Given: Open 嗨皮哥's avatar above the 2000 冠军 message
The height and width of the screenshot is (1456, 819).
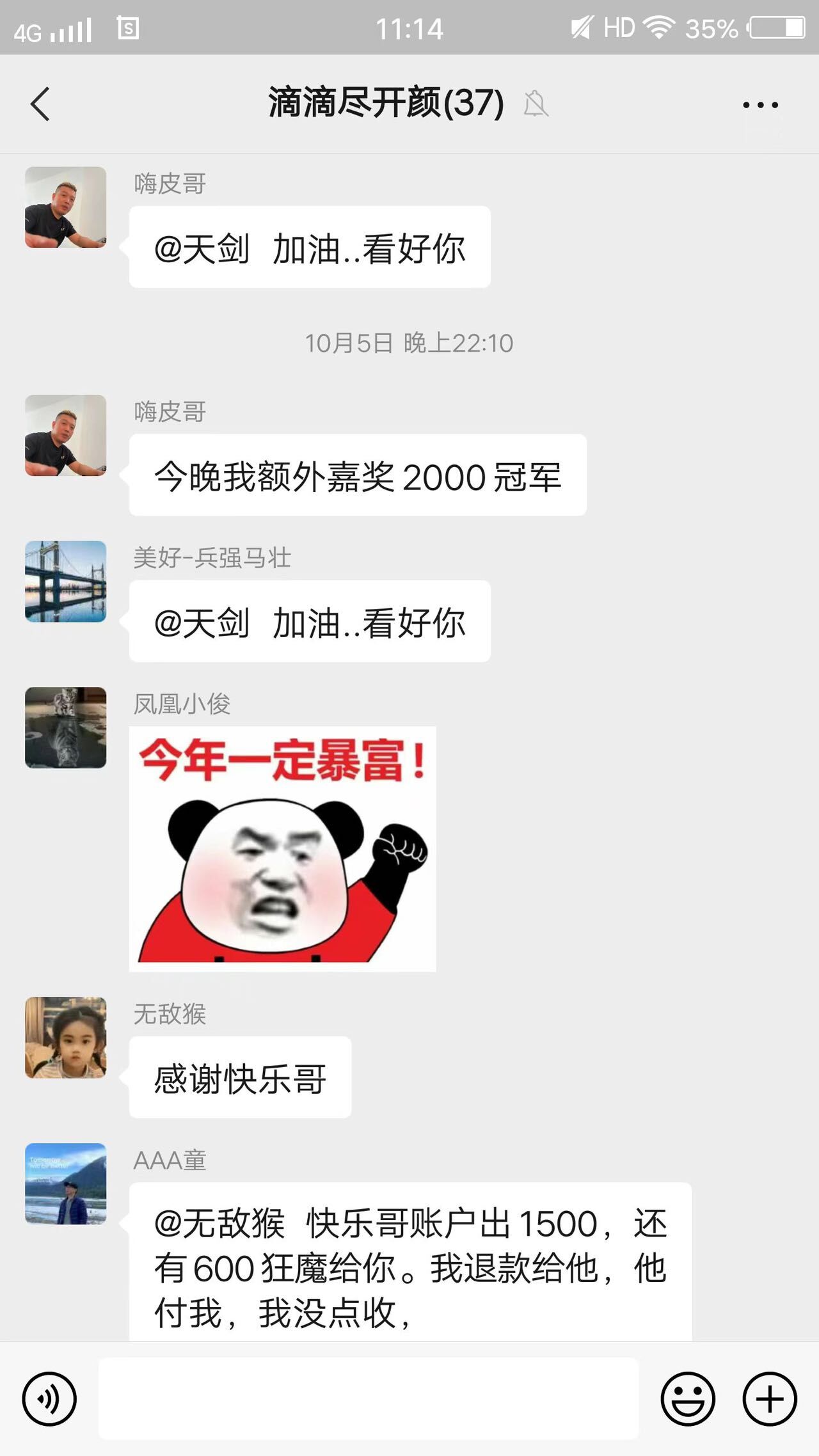Looking at the screenshot, I should pyautogui.click(x=65, y=435).
